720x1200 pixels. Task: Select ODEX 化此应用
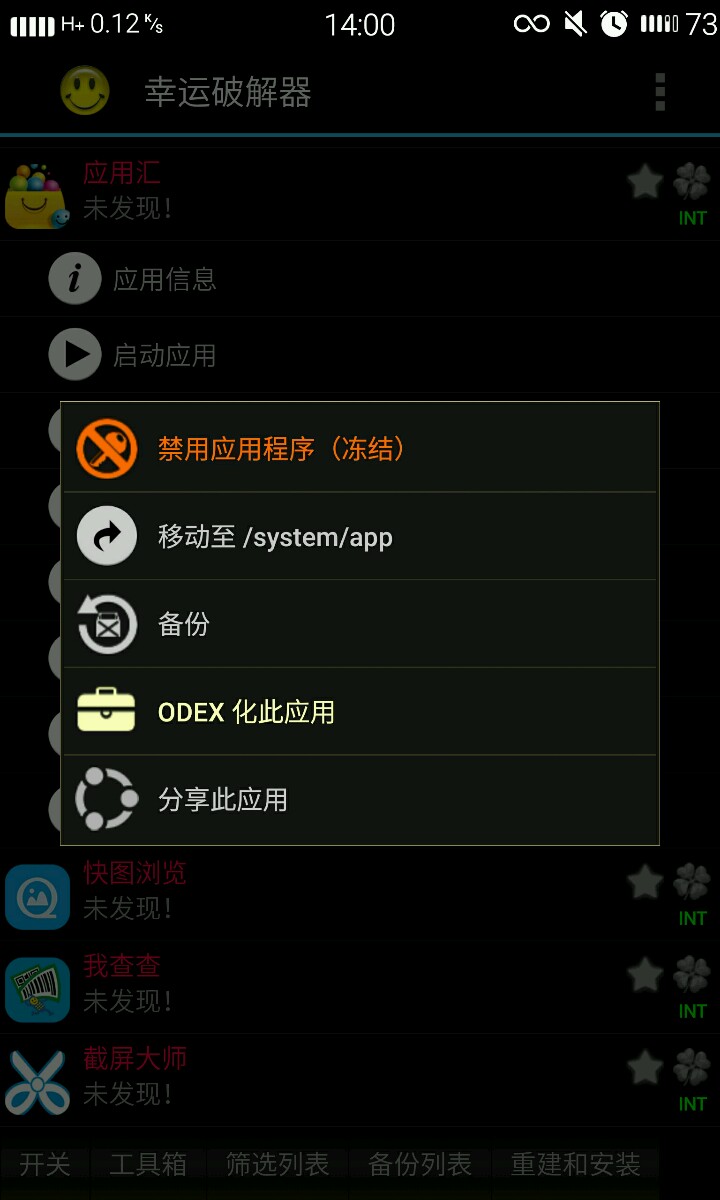tap(360, 712)
